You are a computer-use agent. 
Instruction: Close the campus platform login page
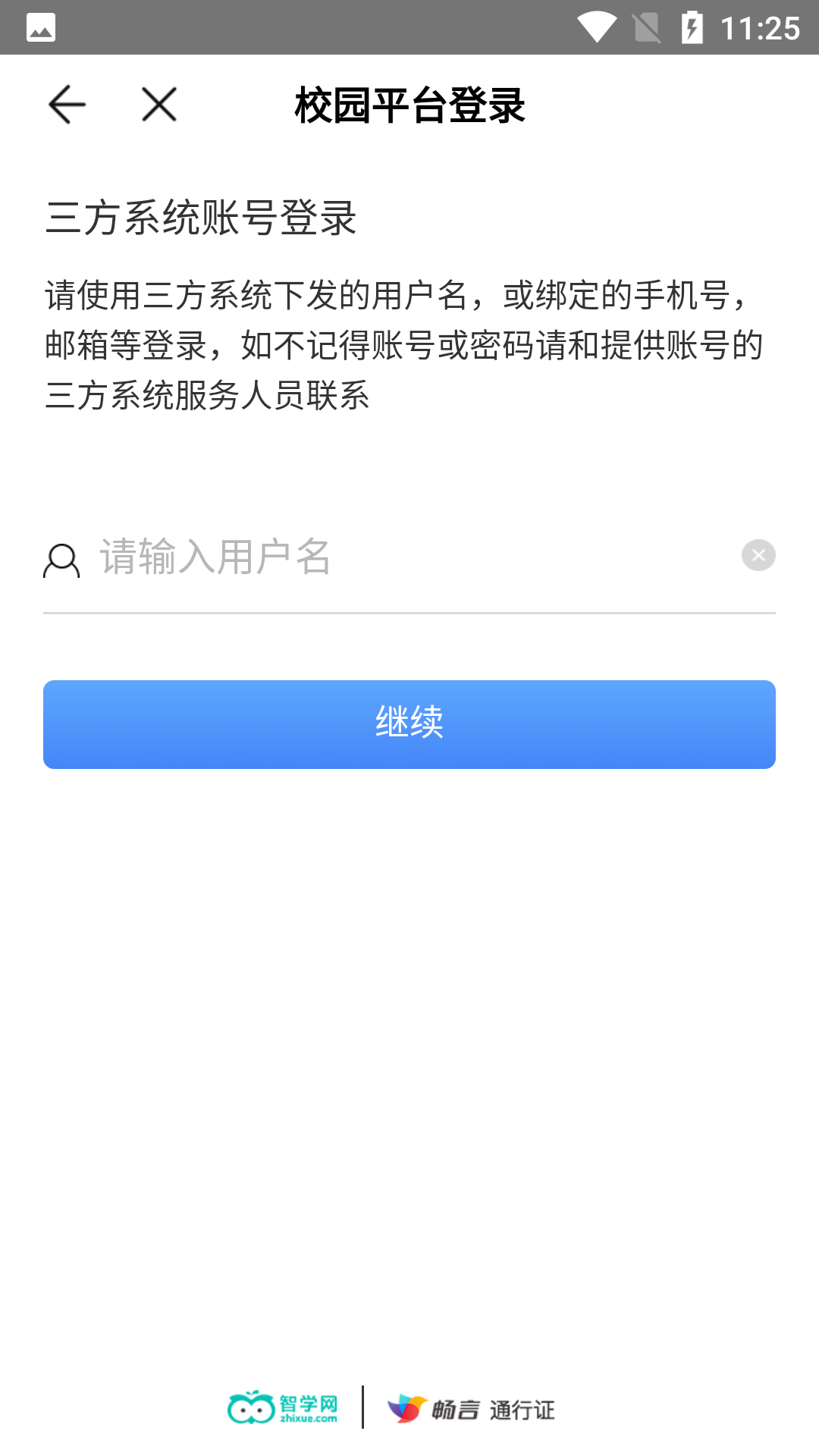[159, 105]
